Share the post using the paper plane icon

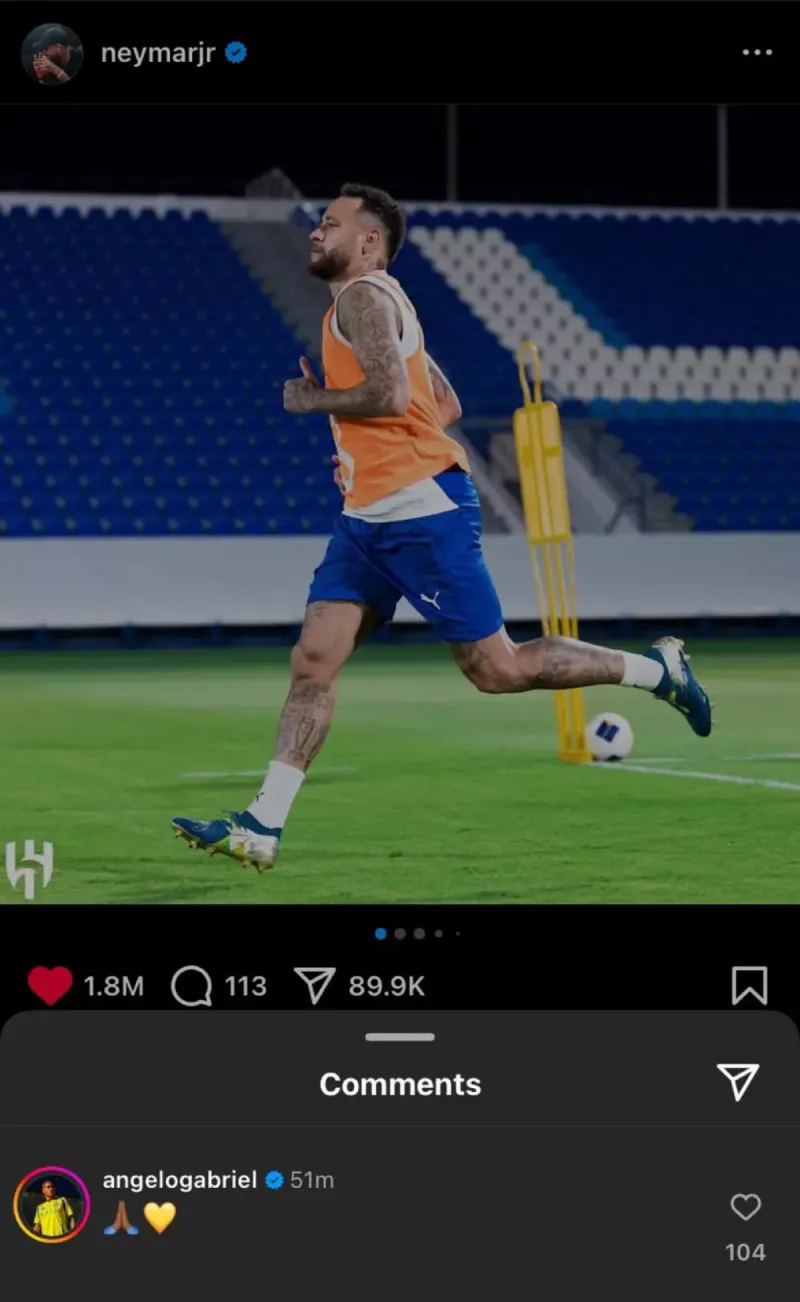pos(315,985)
